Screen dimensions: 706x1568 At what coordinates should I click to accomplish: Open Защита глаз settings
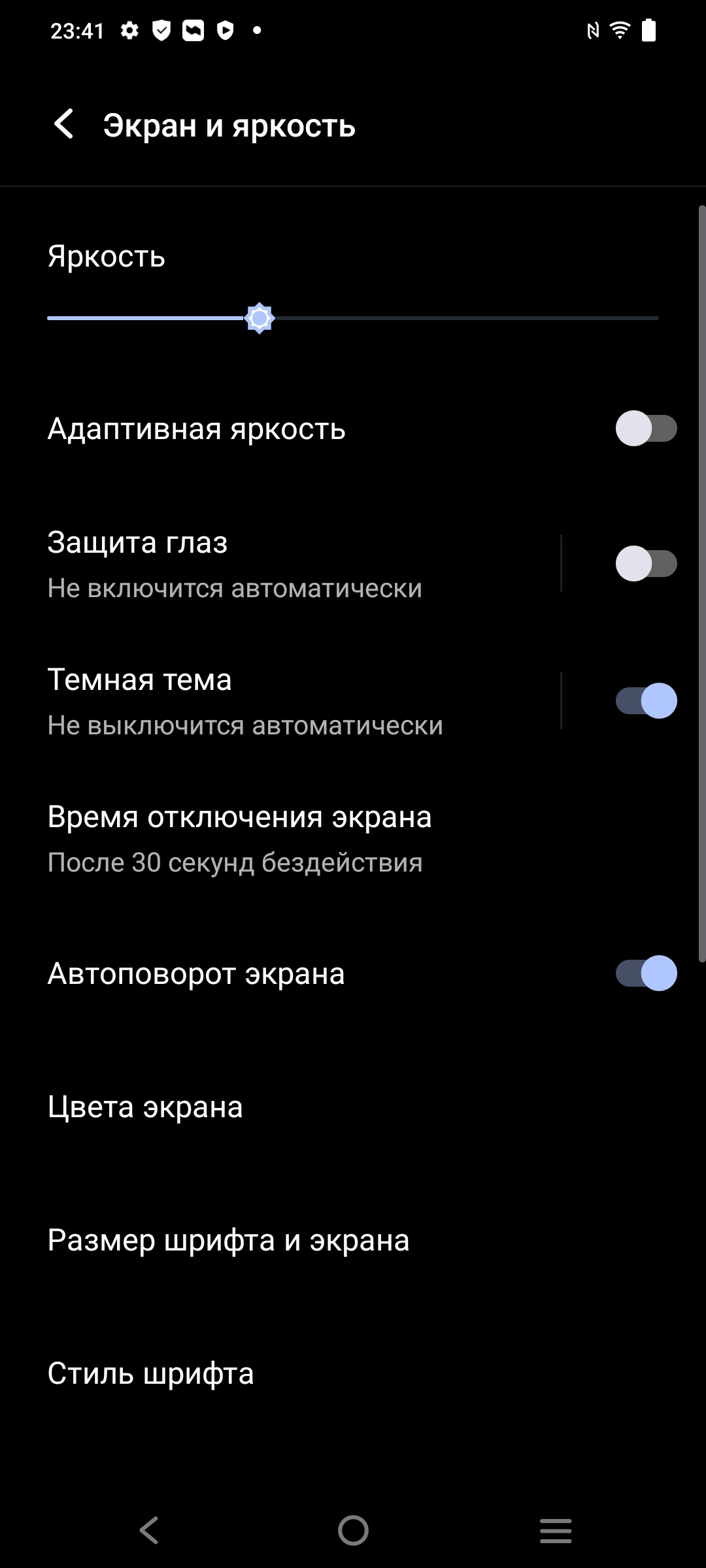[x=261, y=564]
